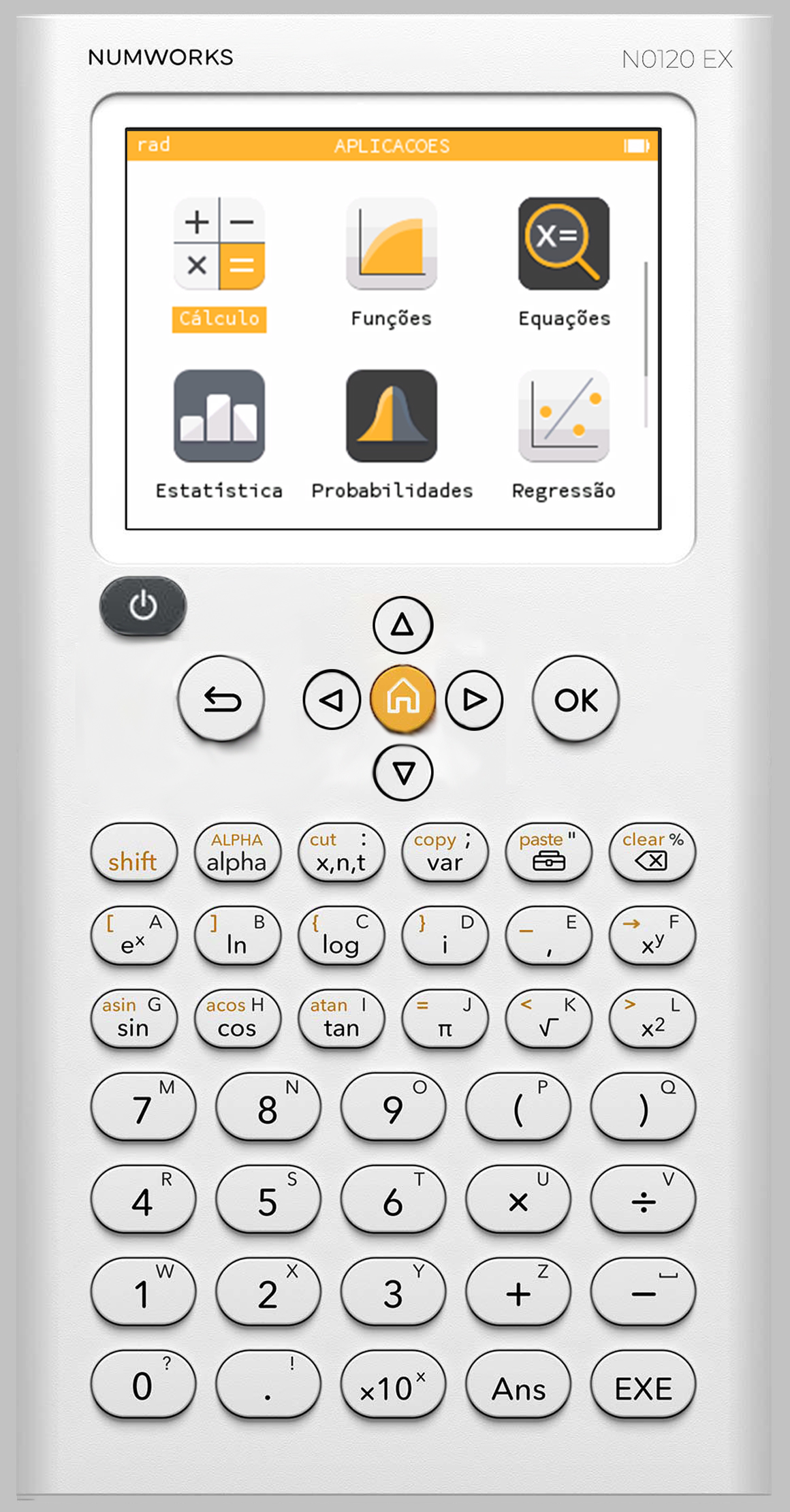The width and height of the screenshot is (790, 1512).
Task: Tap the left arrow key
Action: tap(332, 699)
